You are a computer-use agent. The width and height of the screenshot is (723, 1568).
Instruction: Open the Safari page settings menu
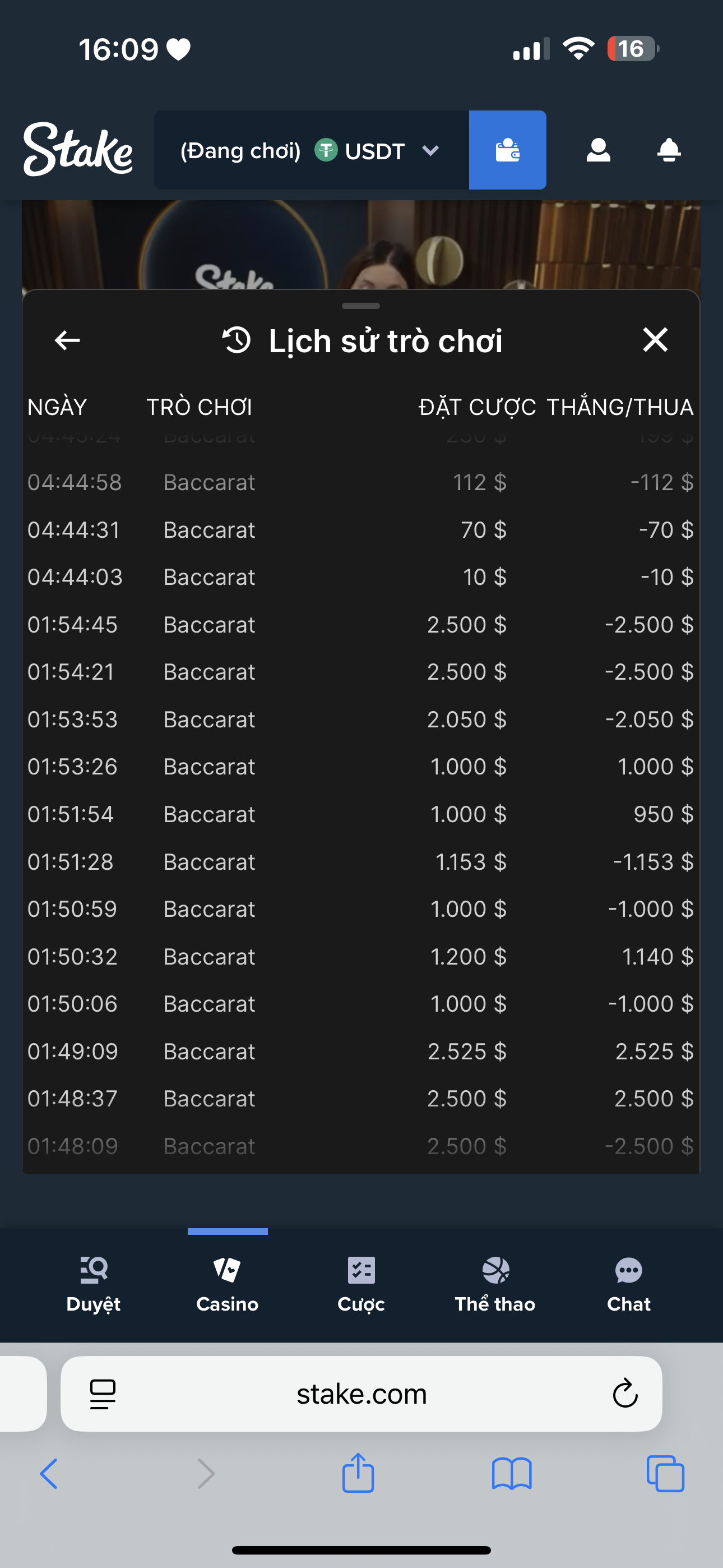[102, 1394]
